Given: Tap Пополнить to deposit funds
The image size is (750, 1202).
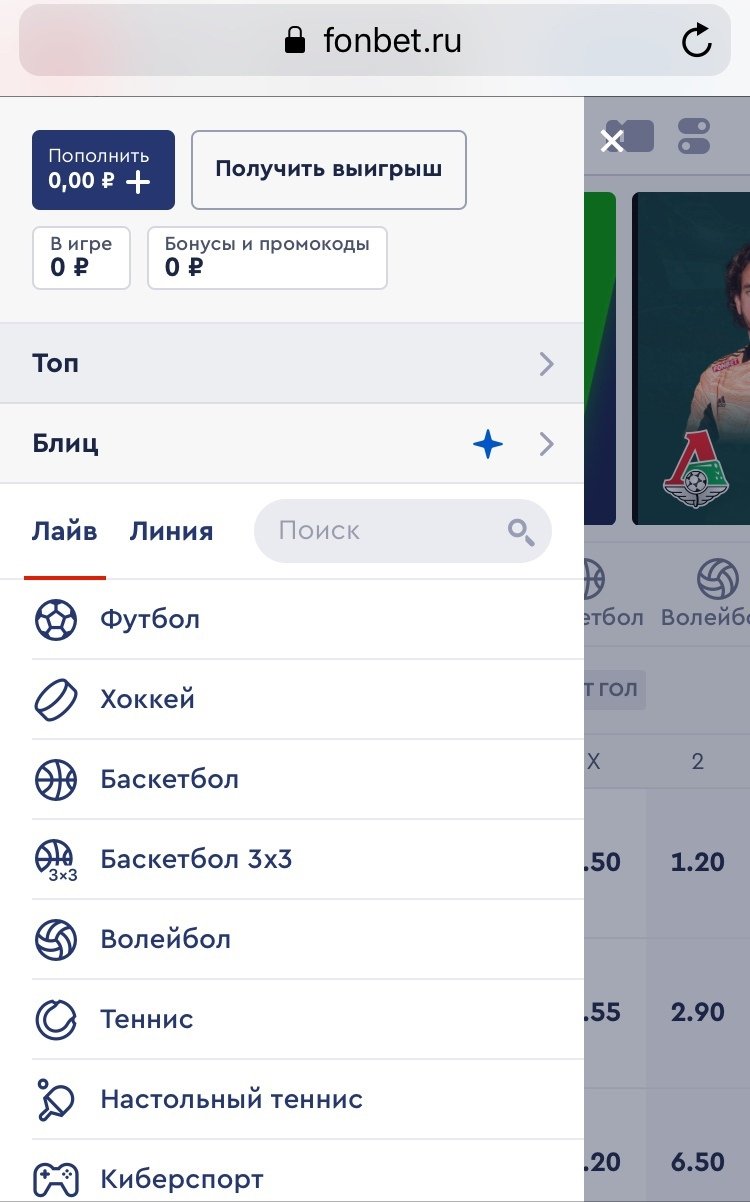Looking at the screenshot, I should click(x=103, y=170).
